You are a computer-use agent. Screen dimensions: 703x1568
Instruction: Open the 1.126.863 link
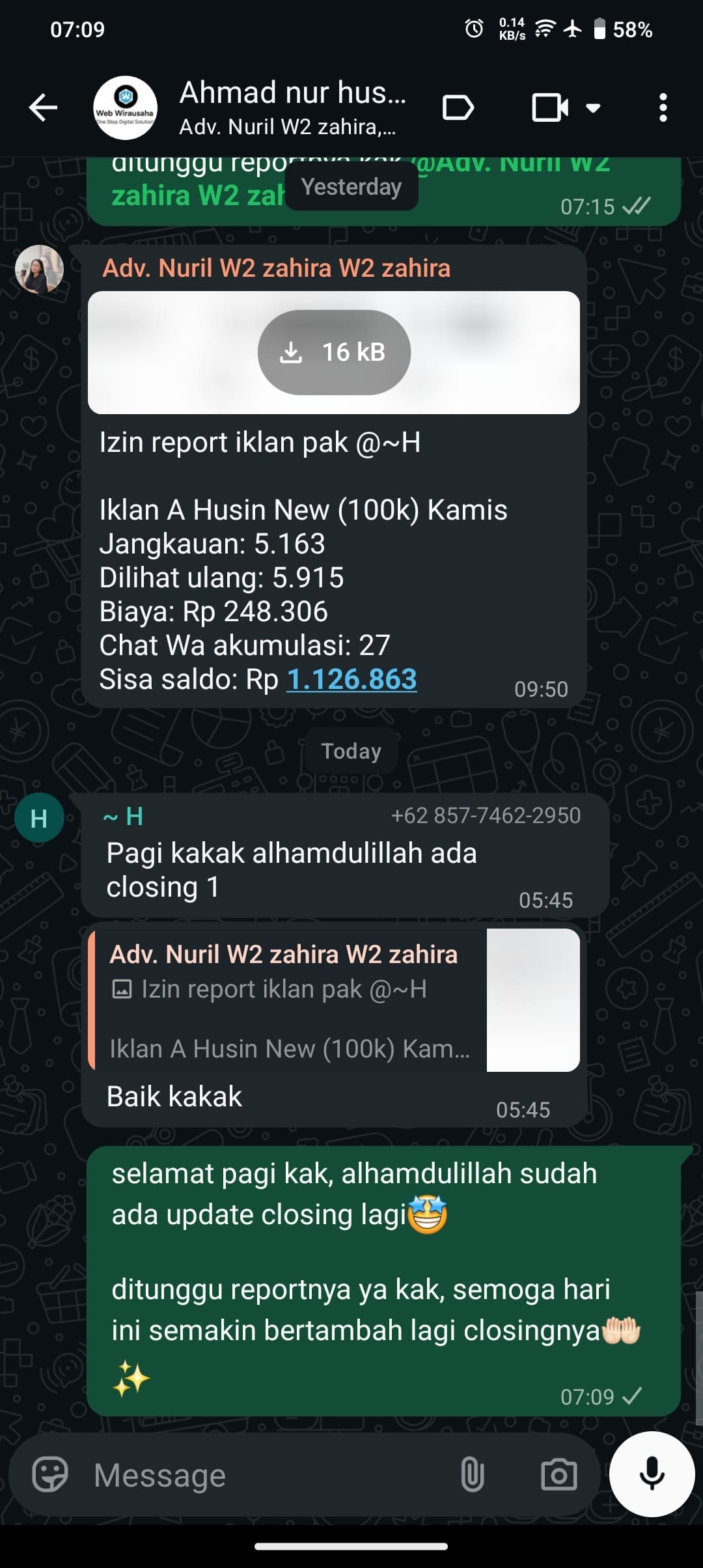tap(351, 679)
